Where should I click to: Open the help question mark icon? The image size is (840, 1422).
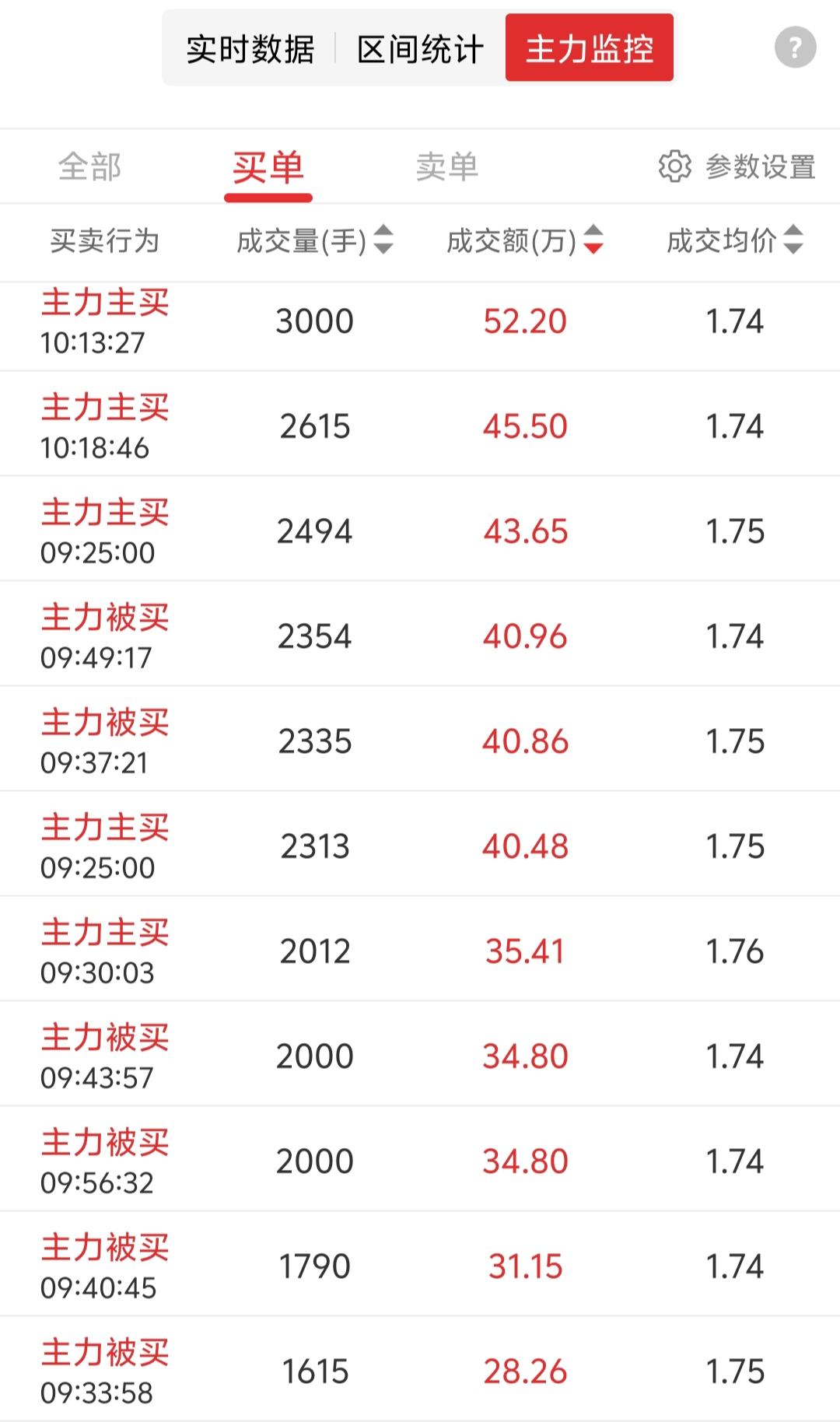pos(795,47)
